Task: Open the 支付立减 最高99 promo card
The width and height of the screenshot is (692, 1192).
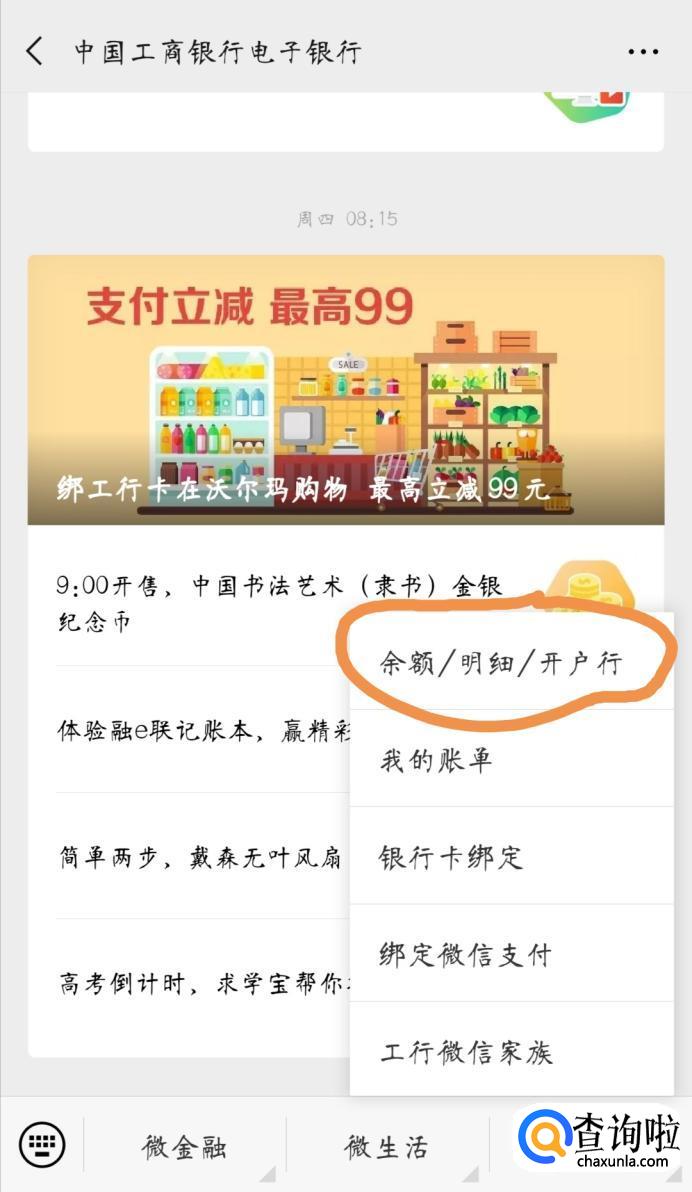Action: [x=345, y=390]
